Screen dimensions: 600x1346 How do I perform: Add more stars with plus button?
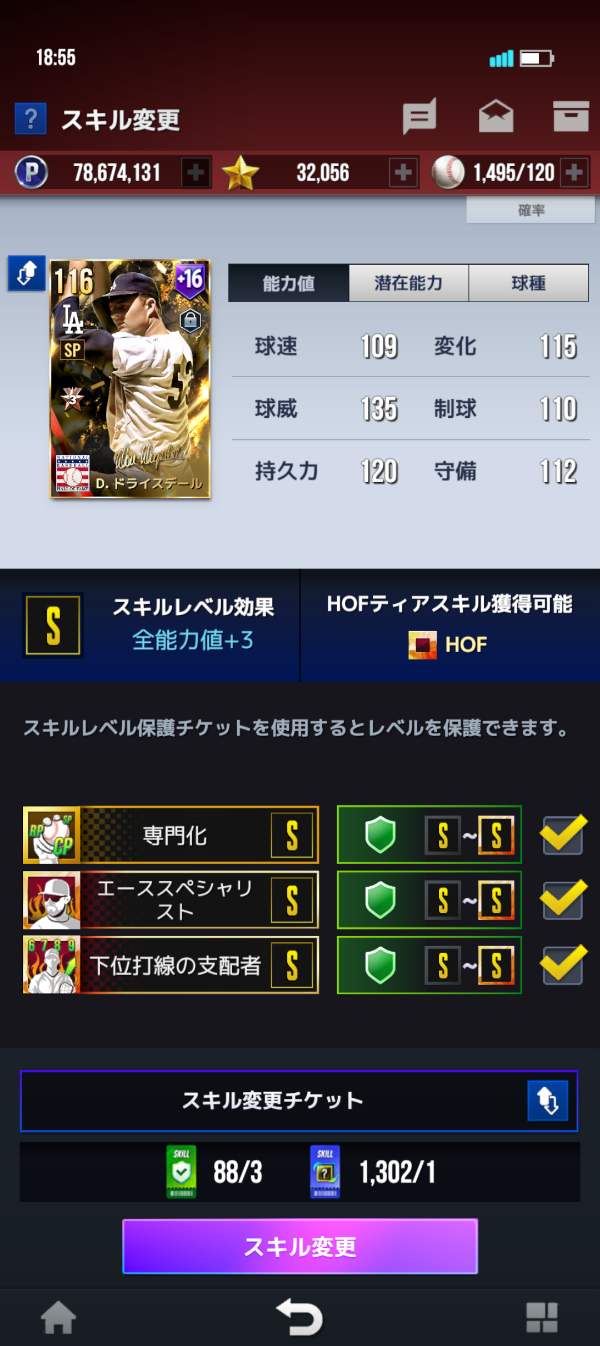[x=403, y=173]
